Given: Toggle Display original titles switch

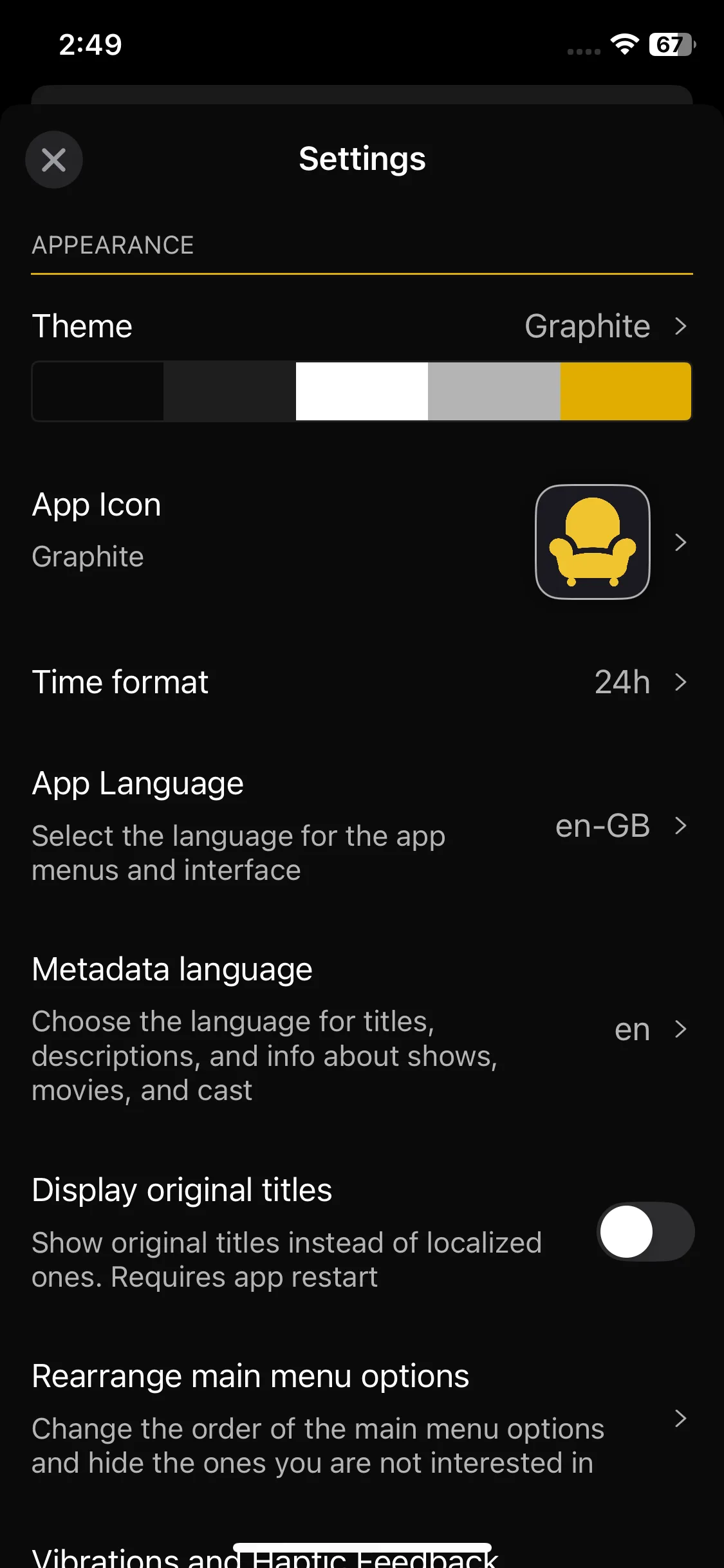Looking at the screenshot, I should point(645,1231).
